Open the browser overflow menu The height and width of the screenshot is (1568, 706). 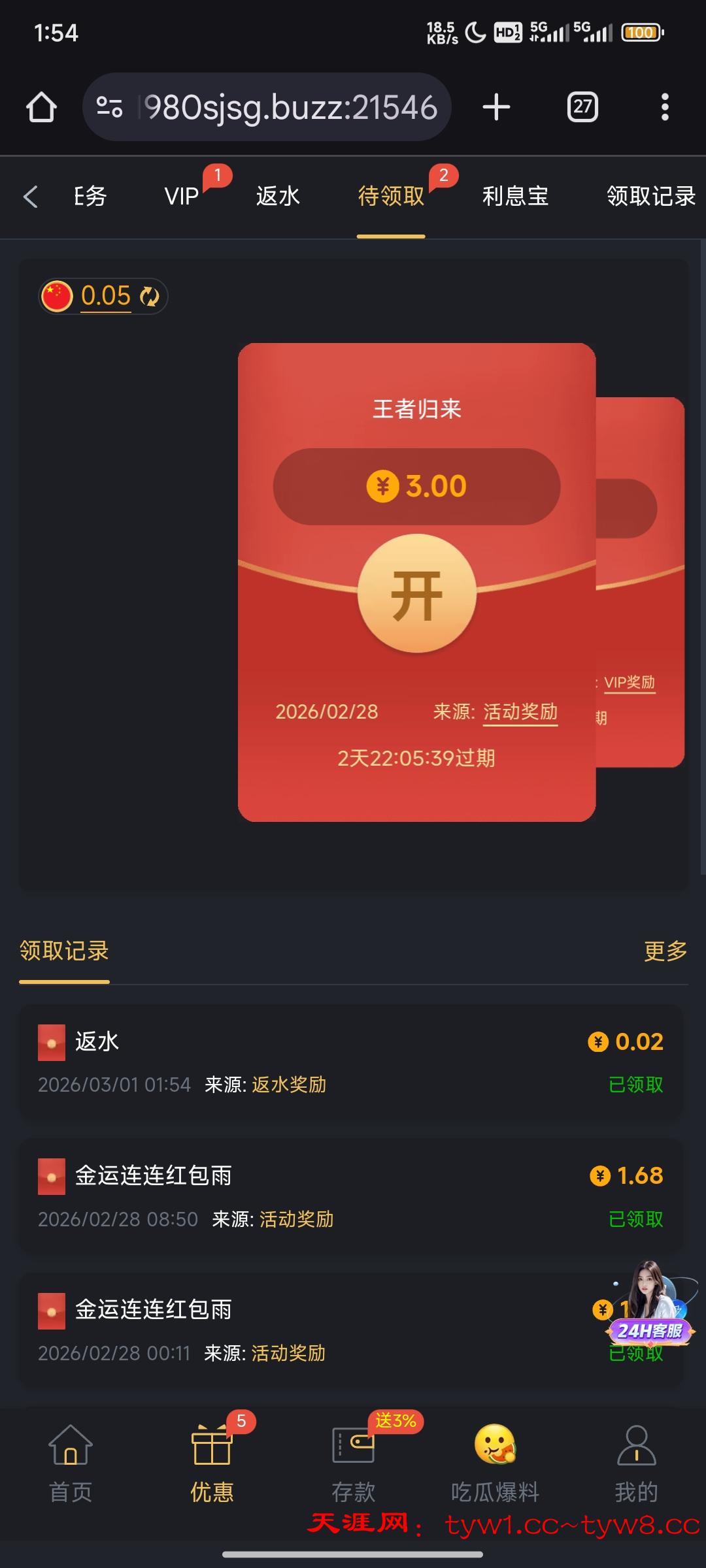[x=665, y=107]
